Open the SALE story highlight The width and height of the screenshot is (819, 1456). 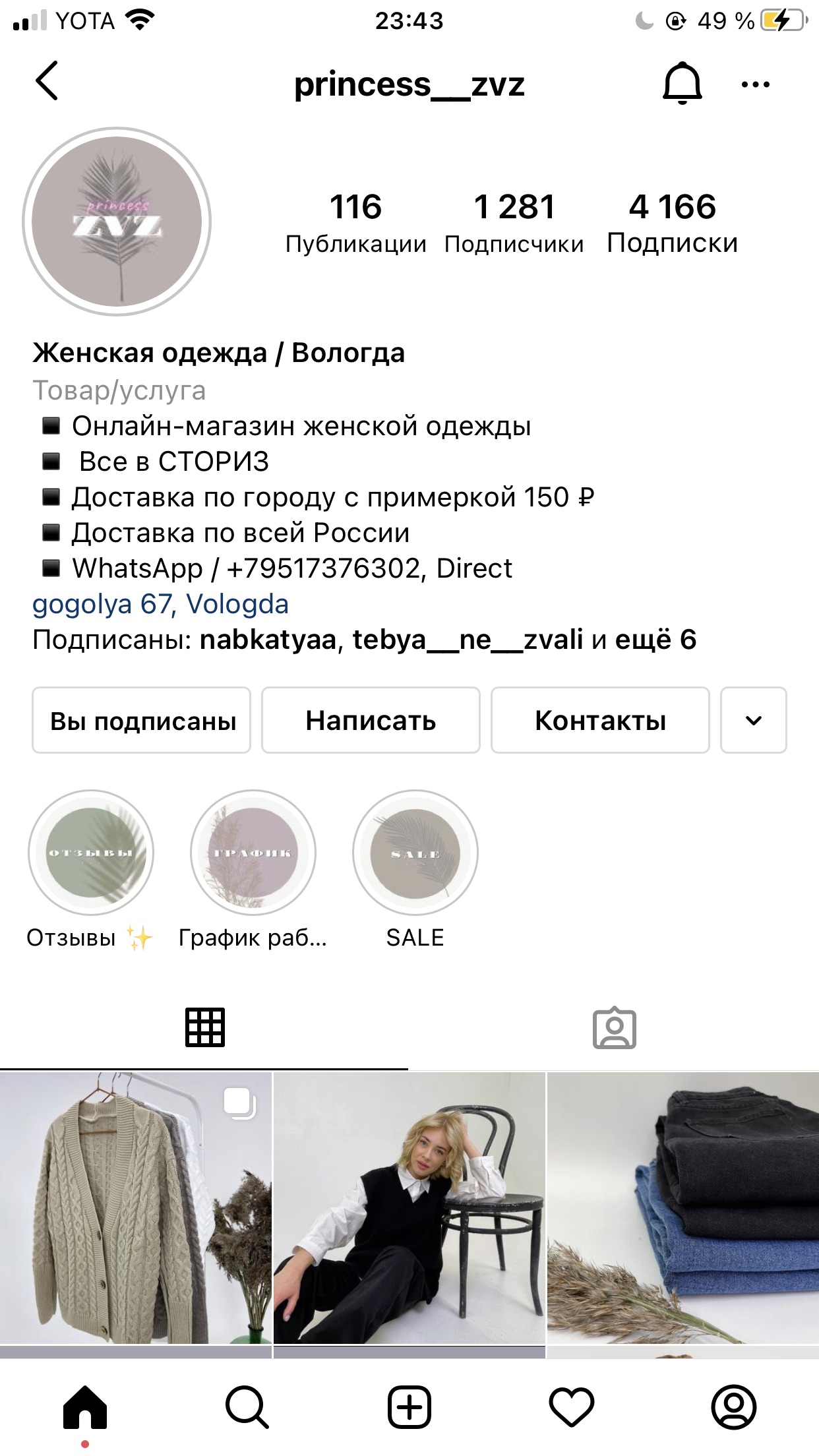[415, 853]
